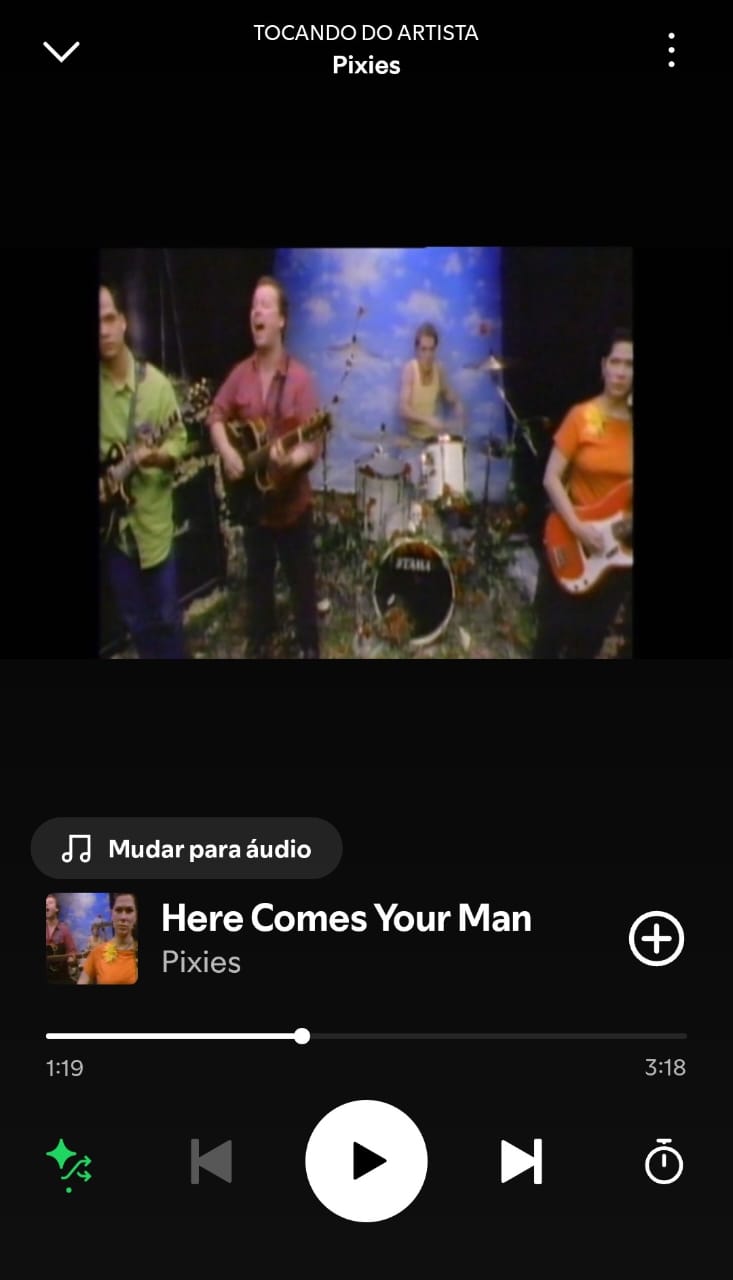The height and width of the screenshot is (1280, 733).
Task: Expand song options via the overflow menu
Action: [x=671, y=50]
